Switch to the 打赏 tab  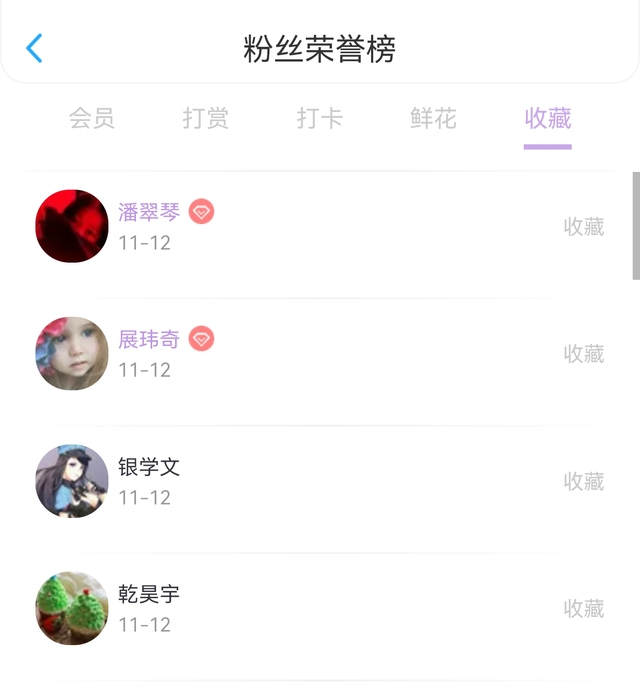[205, 118]
